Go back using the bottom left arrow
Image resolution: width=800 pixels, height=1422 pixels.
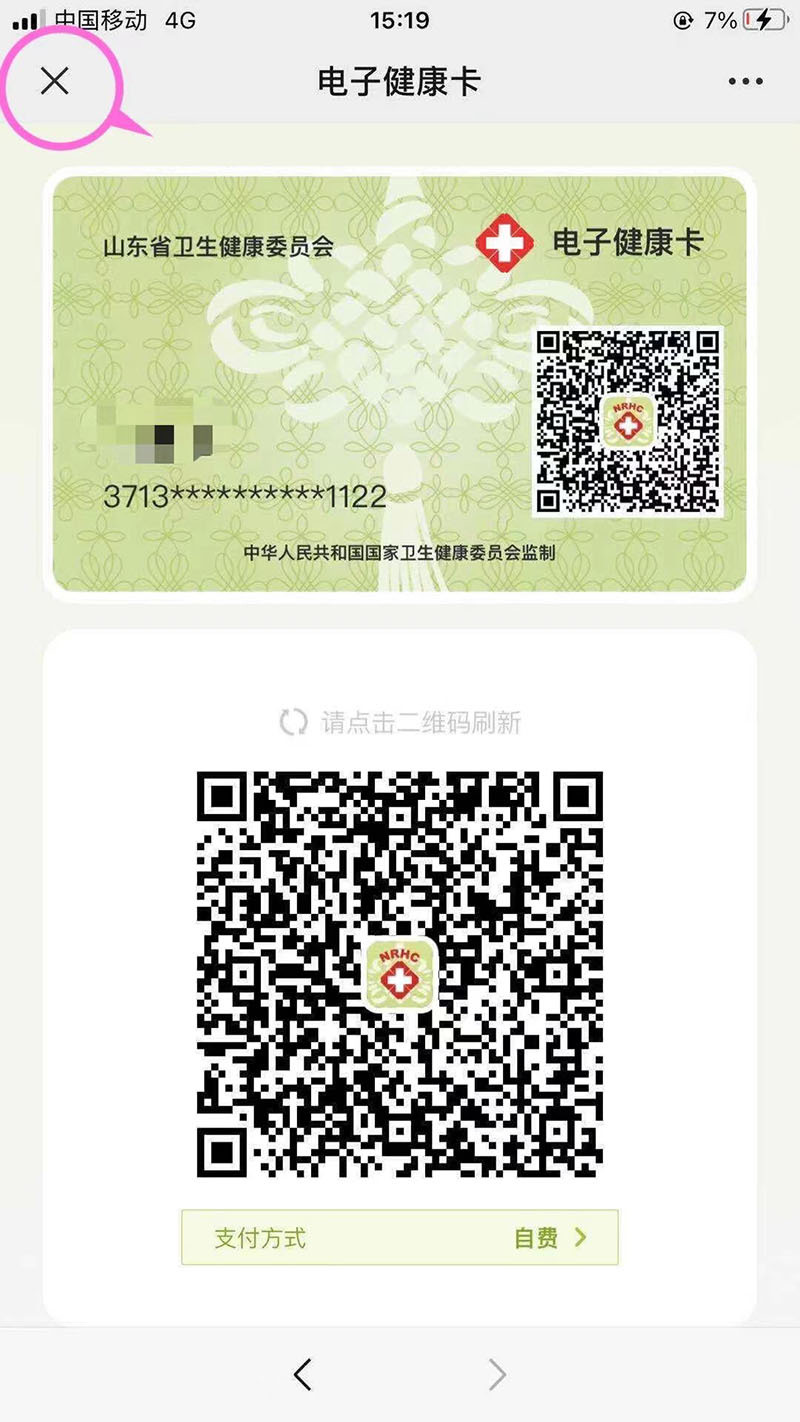pyautogui.click(x=303, y=1375)
